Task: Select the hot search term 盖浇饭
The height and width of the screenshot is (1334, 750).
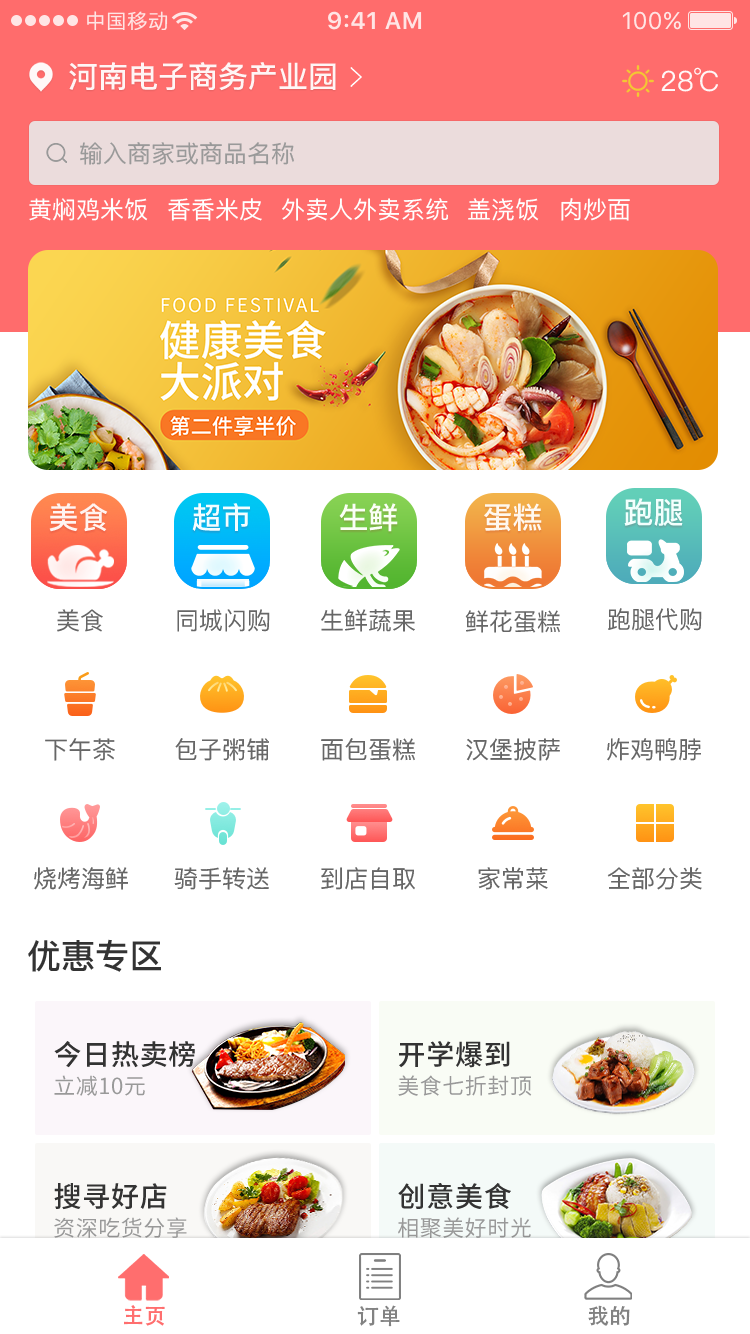Action: (x=503, y=210)
